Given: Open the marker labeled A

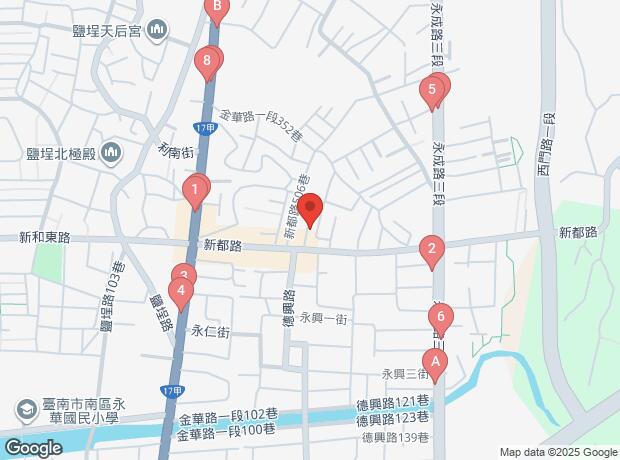Looking at the screenshot, I should (433, 362).
